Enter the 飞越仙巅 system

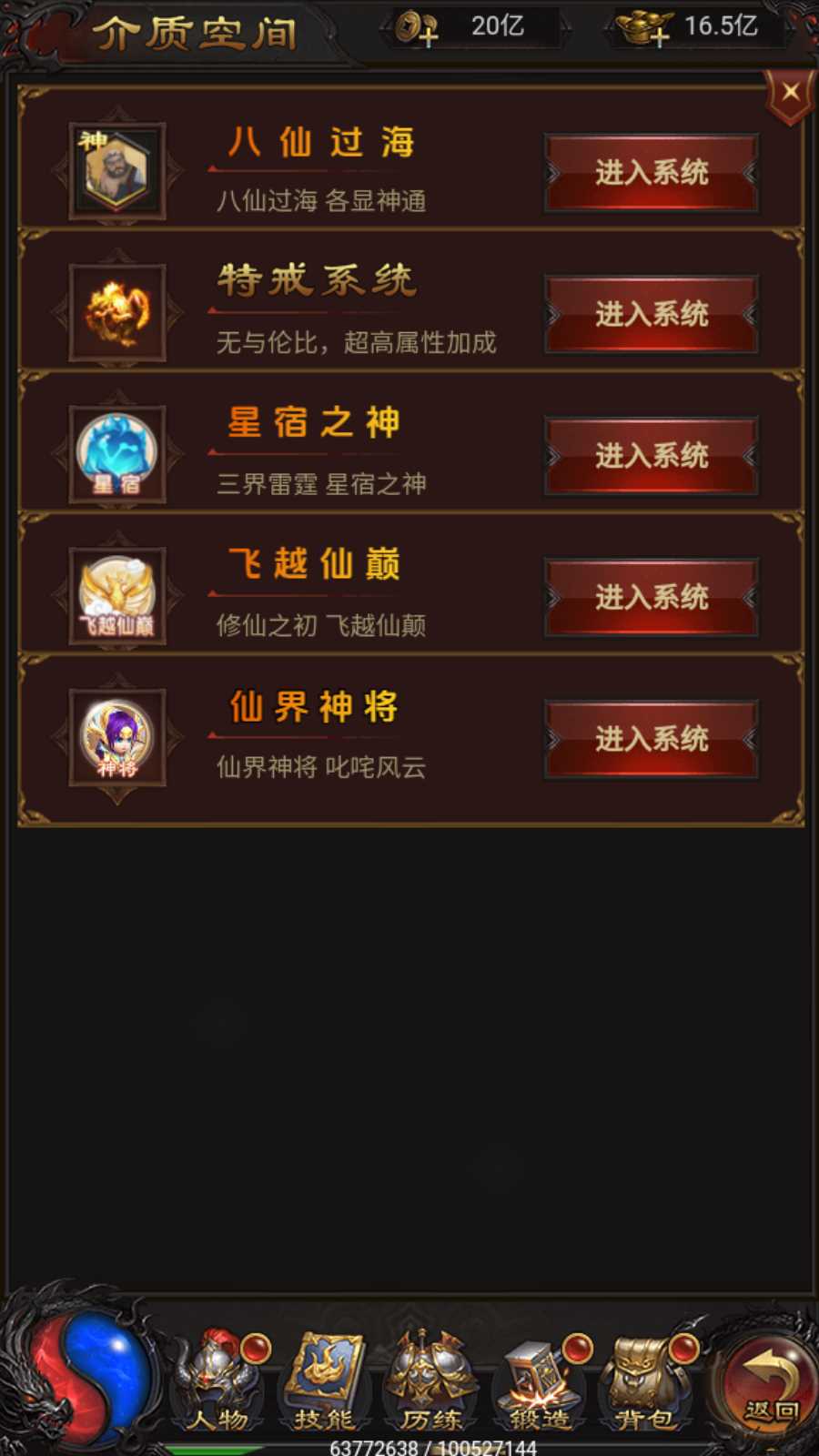point(652,598)
